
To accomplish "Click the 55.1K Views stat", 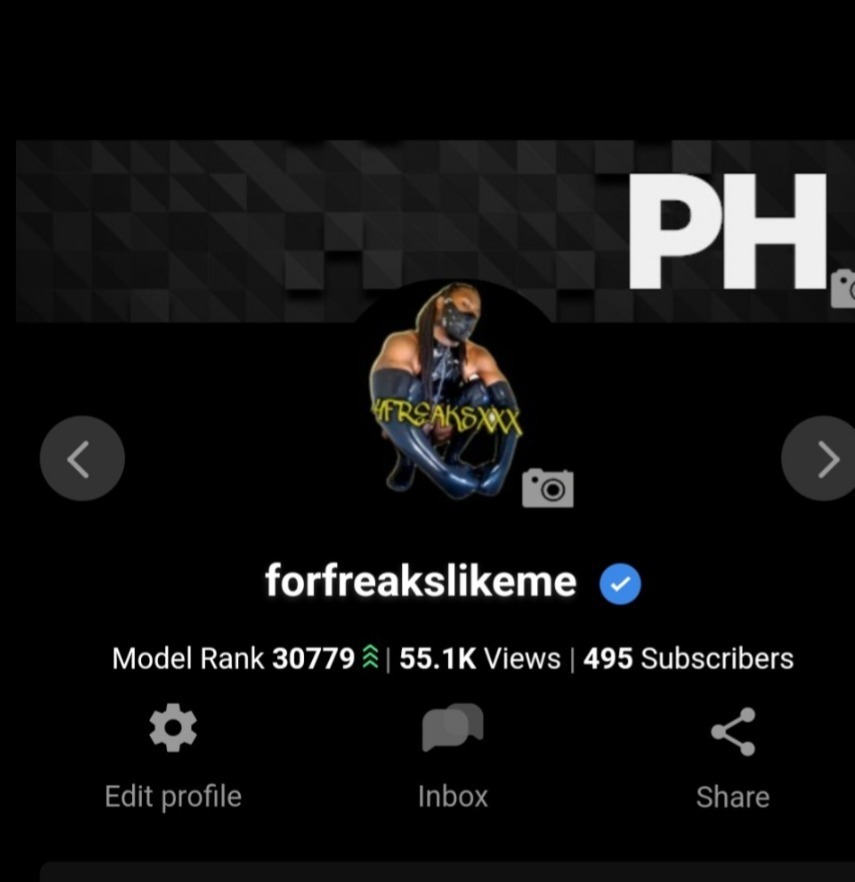I will tap(480, 658).
